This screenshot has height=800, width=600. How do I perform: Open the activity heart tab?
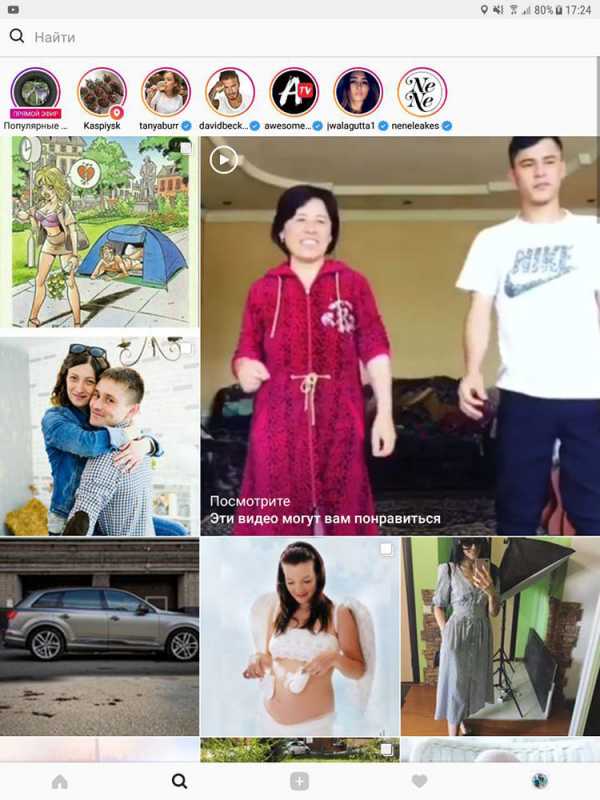(420, 781)
